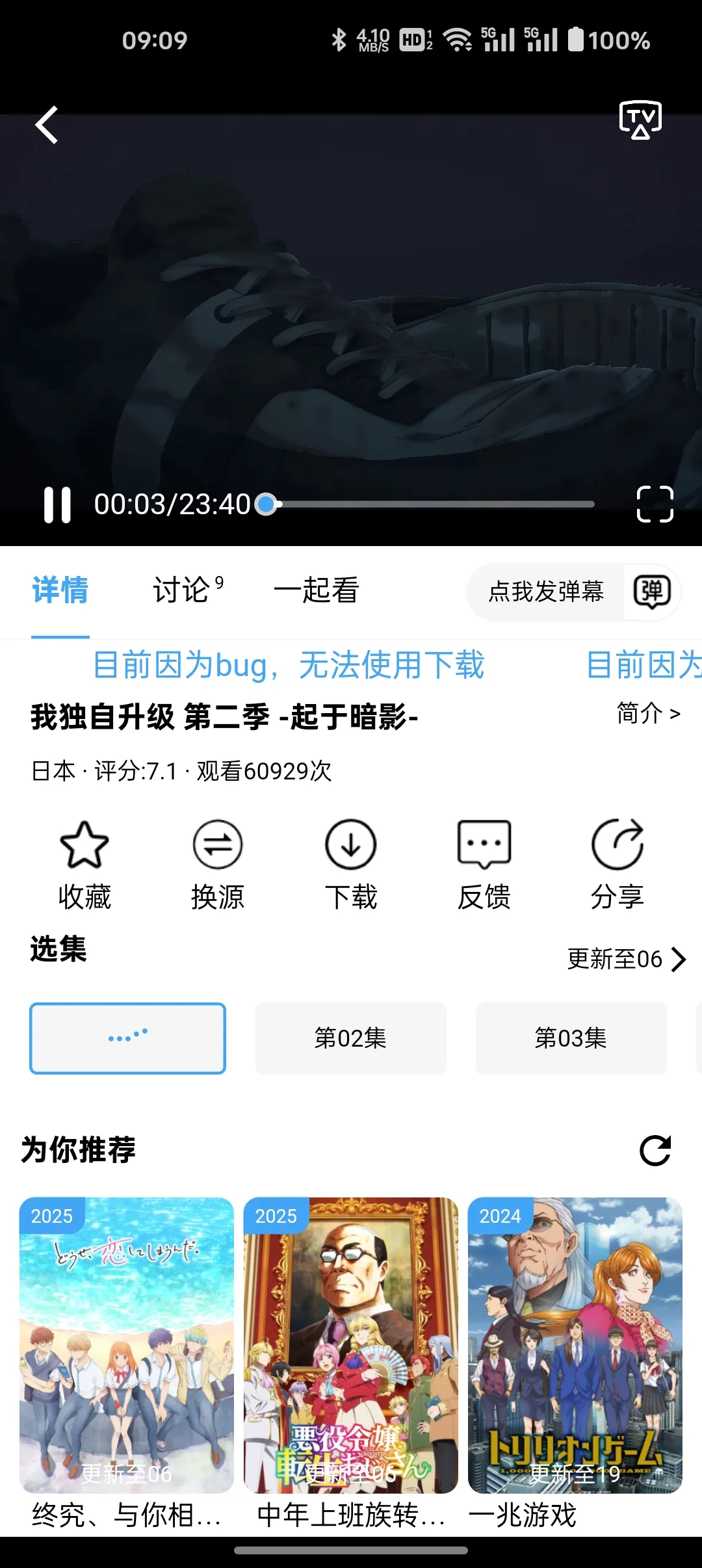
Task: Open the 简介 synopsis expander
Action: pos(647,713)
